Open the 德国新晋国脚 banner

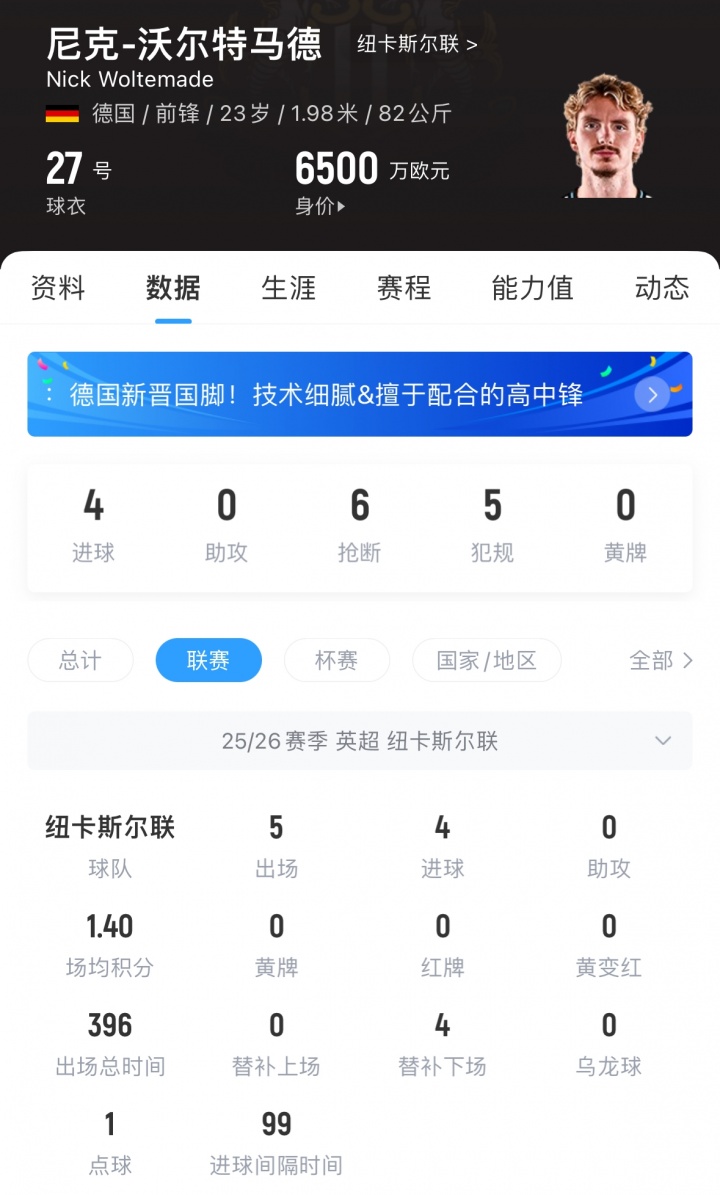click(359, 394)
